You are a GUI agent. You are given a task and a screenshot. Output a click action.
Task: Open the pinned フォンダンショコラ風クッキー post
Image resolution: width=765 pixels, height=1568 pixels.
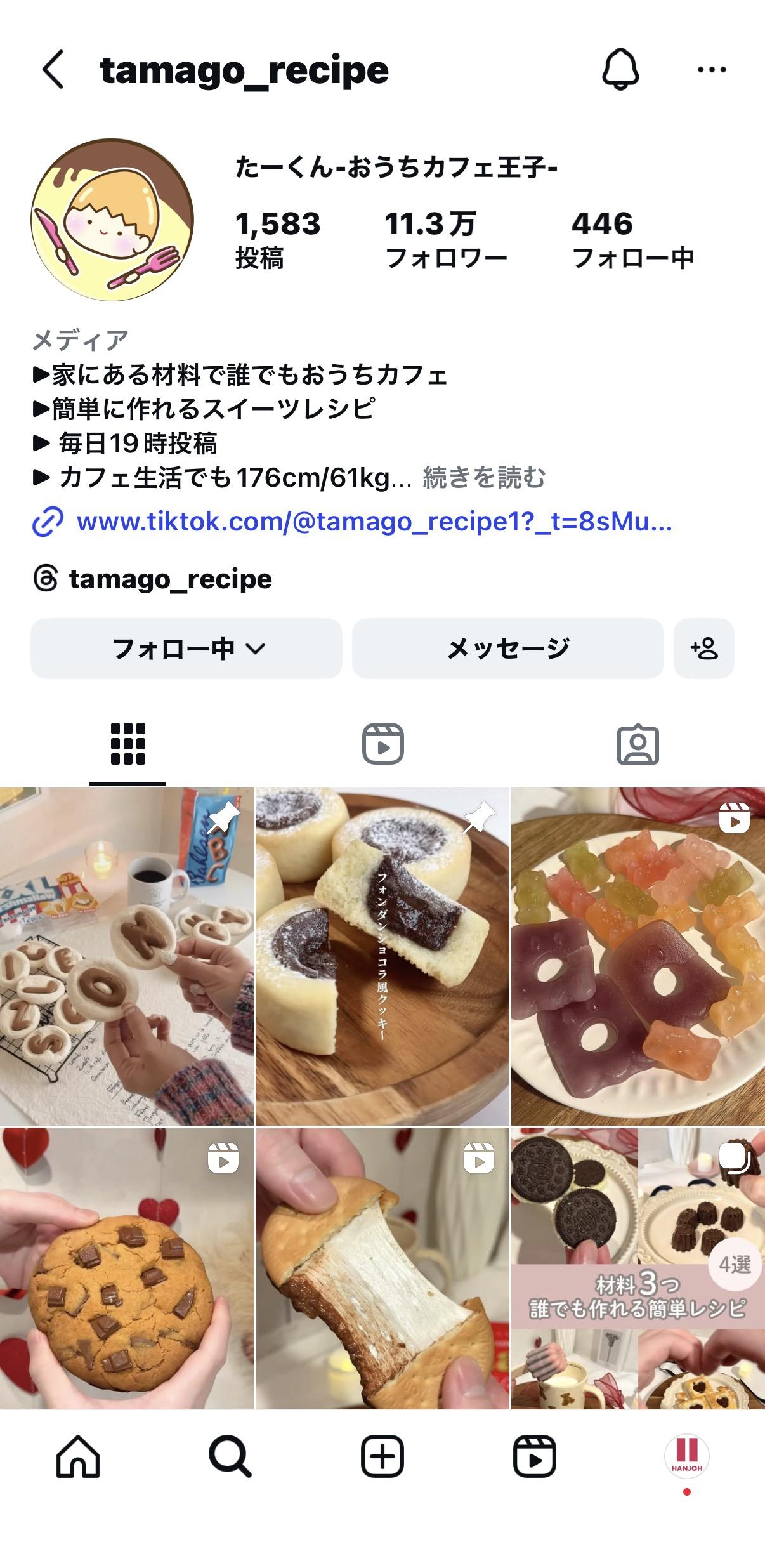point(383,956)
